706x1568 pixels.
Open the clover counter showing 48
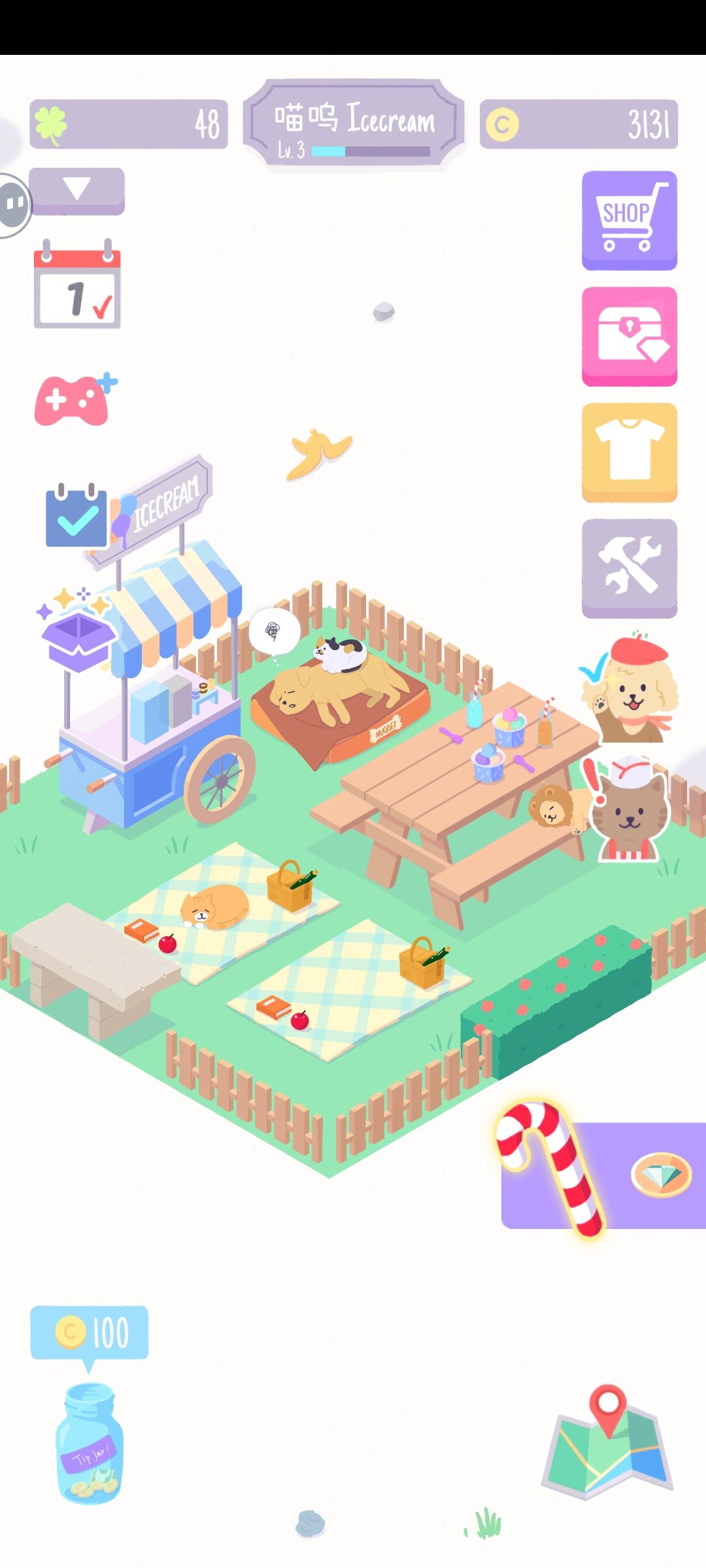[x=128, y=124]
